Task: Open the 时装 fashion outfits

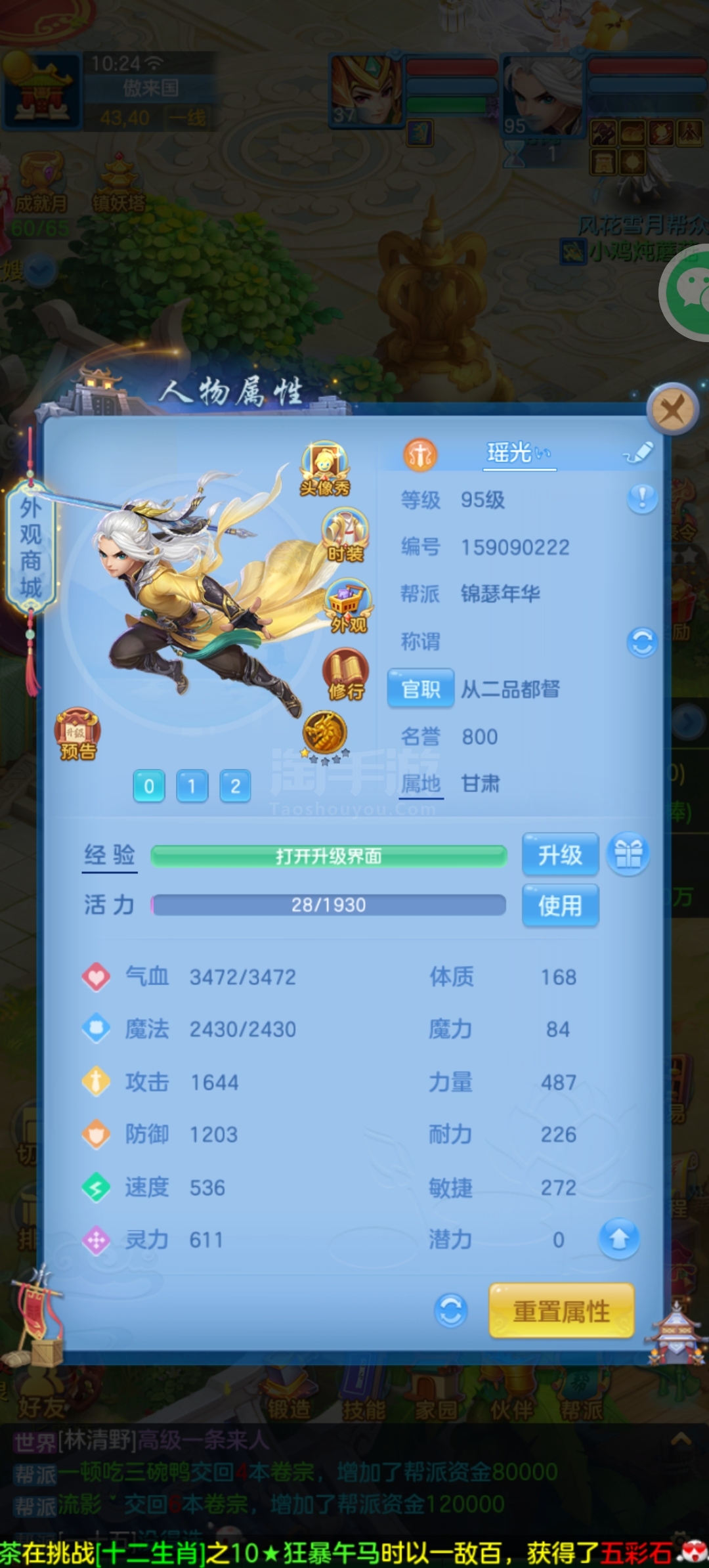Action: (345, 535)
